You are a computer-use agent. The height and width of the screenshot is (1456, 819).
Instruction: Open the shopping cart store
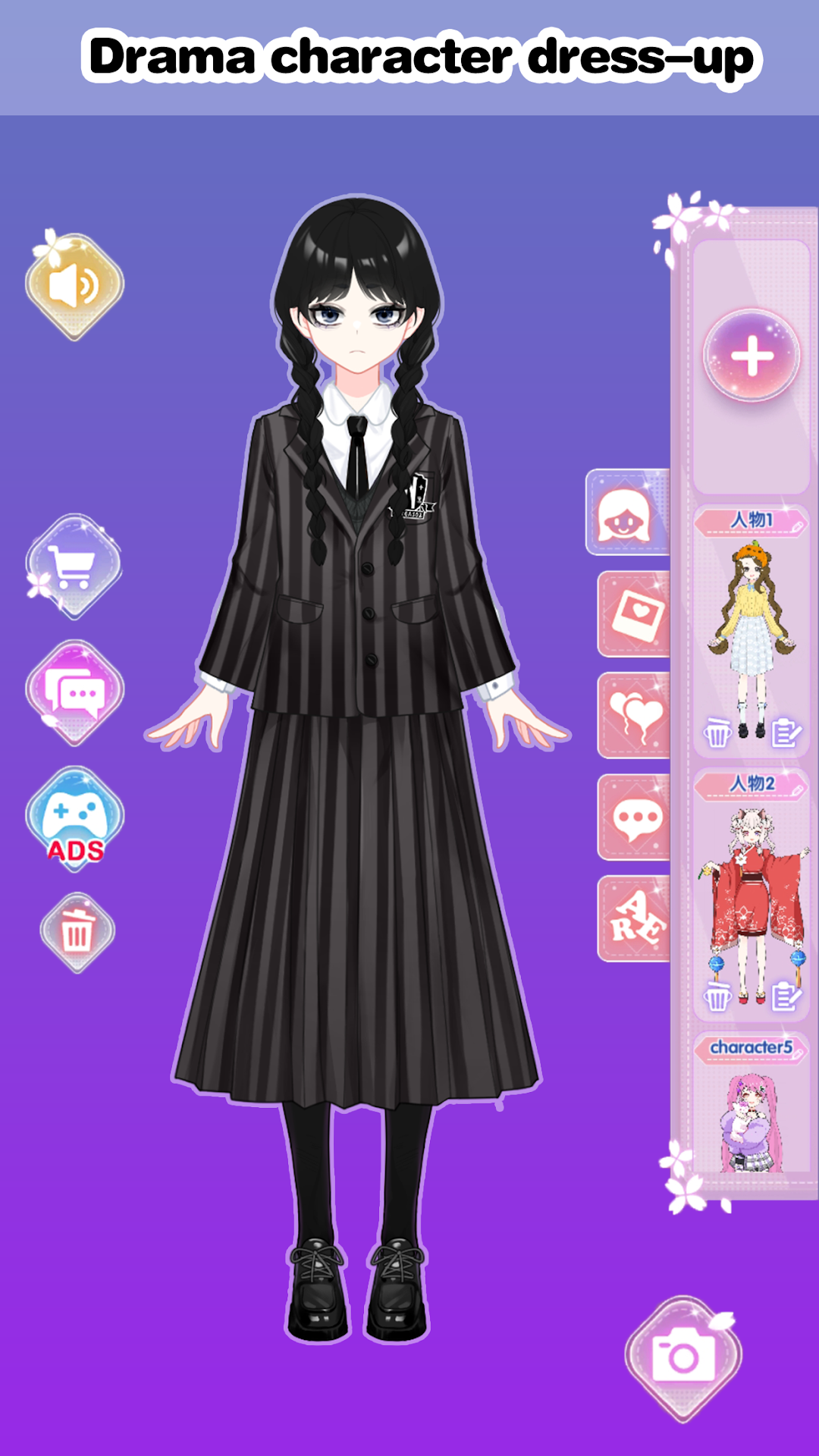74,566
